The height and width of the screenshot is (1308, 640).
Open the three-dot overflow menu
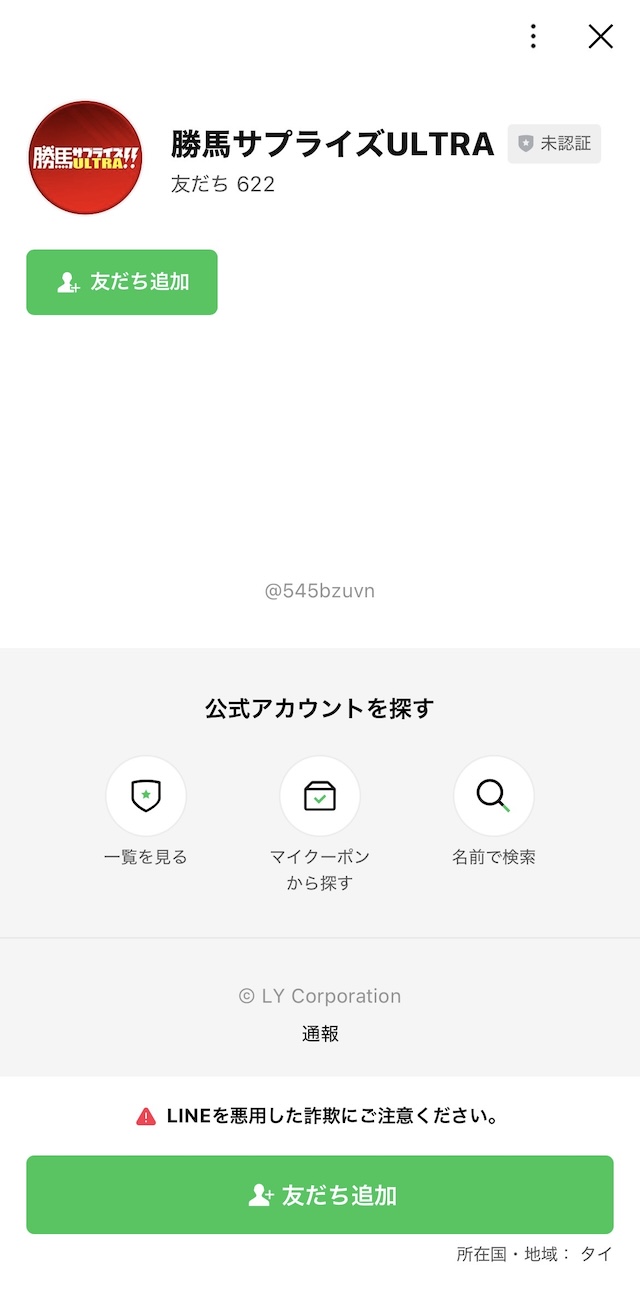click(533, 37)
